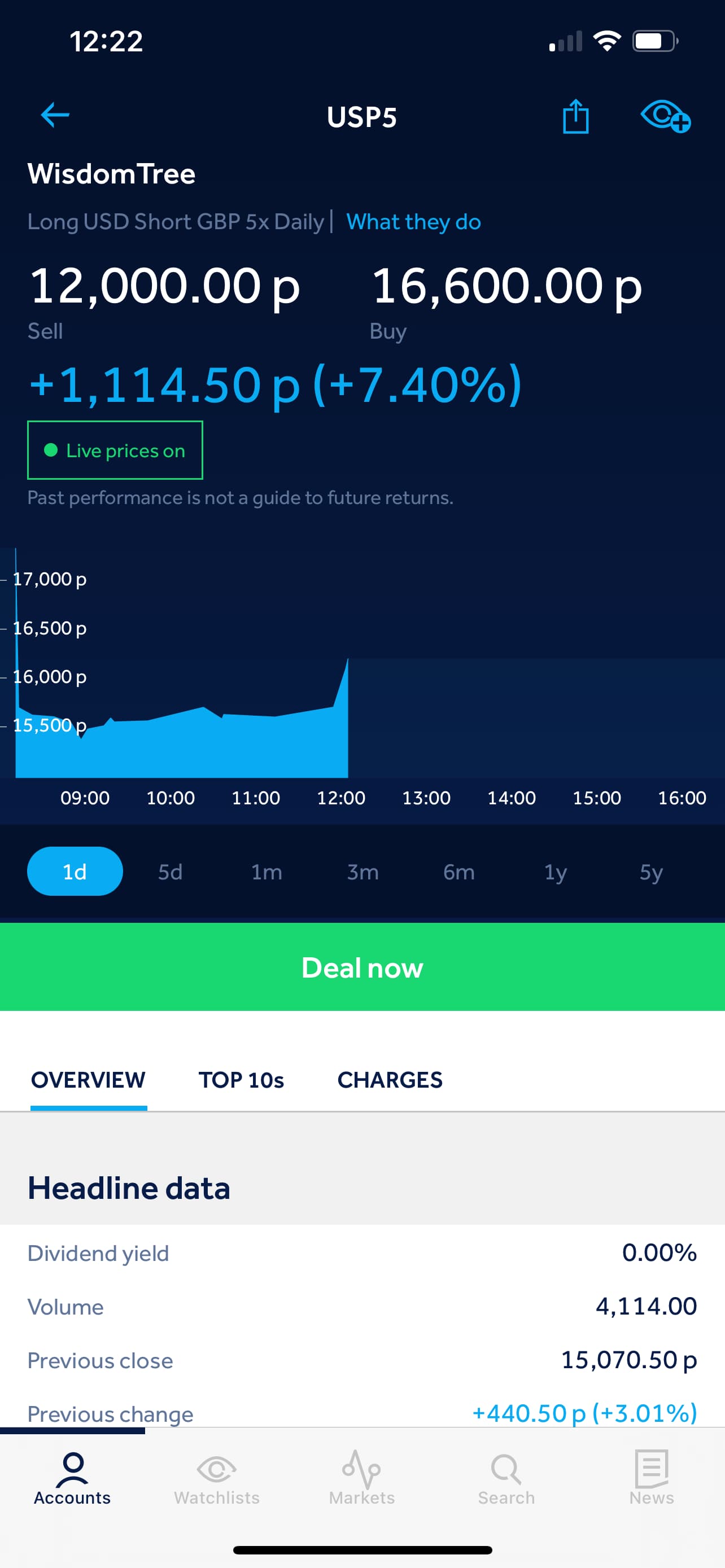Switch the chart to 1m
725x1568 pixels.
[267, 871]
